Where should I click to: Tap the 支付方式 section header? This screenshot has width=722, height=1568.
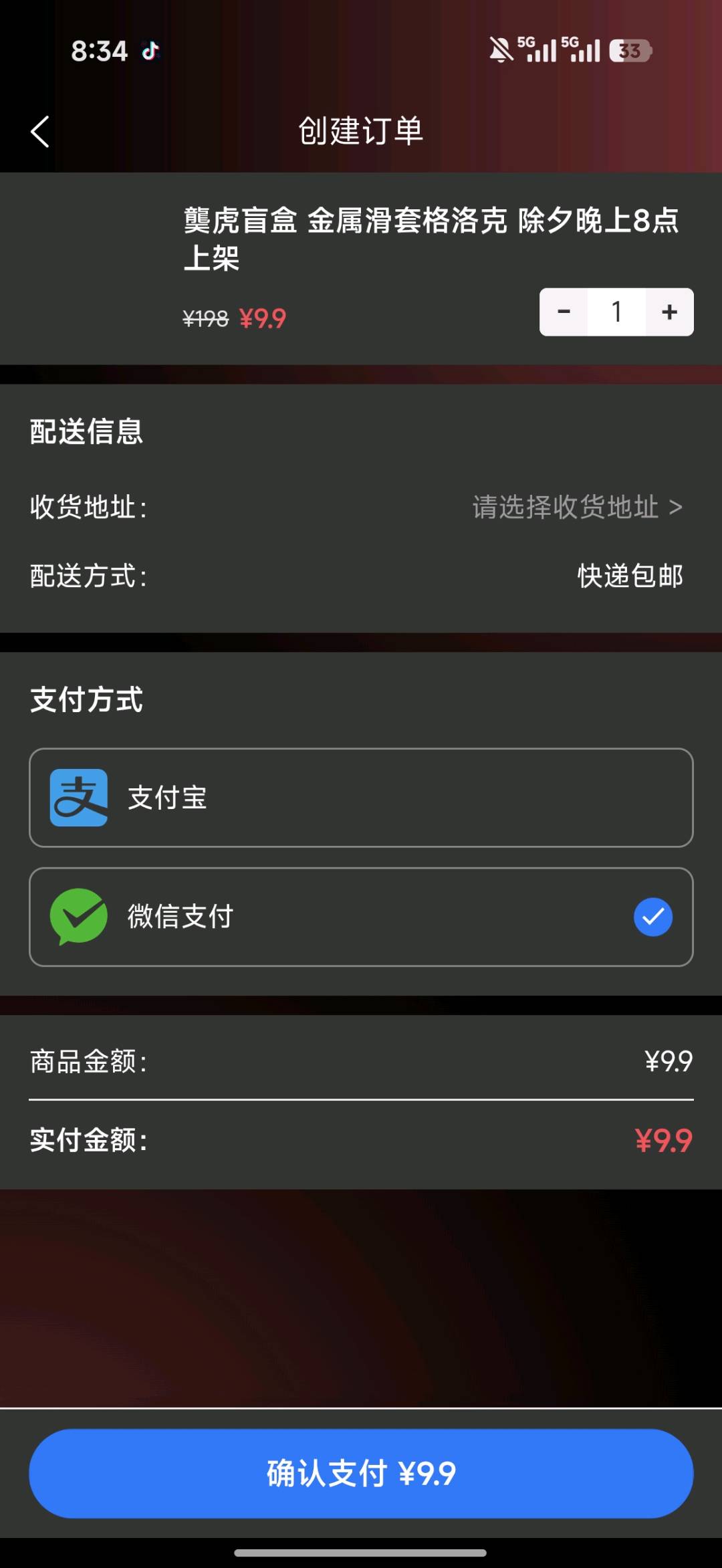[x=86, y=699]
